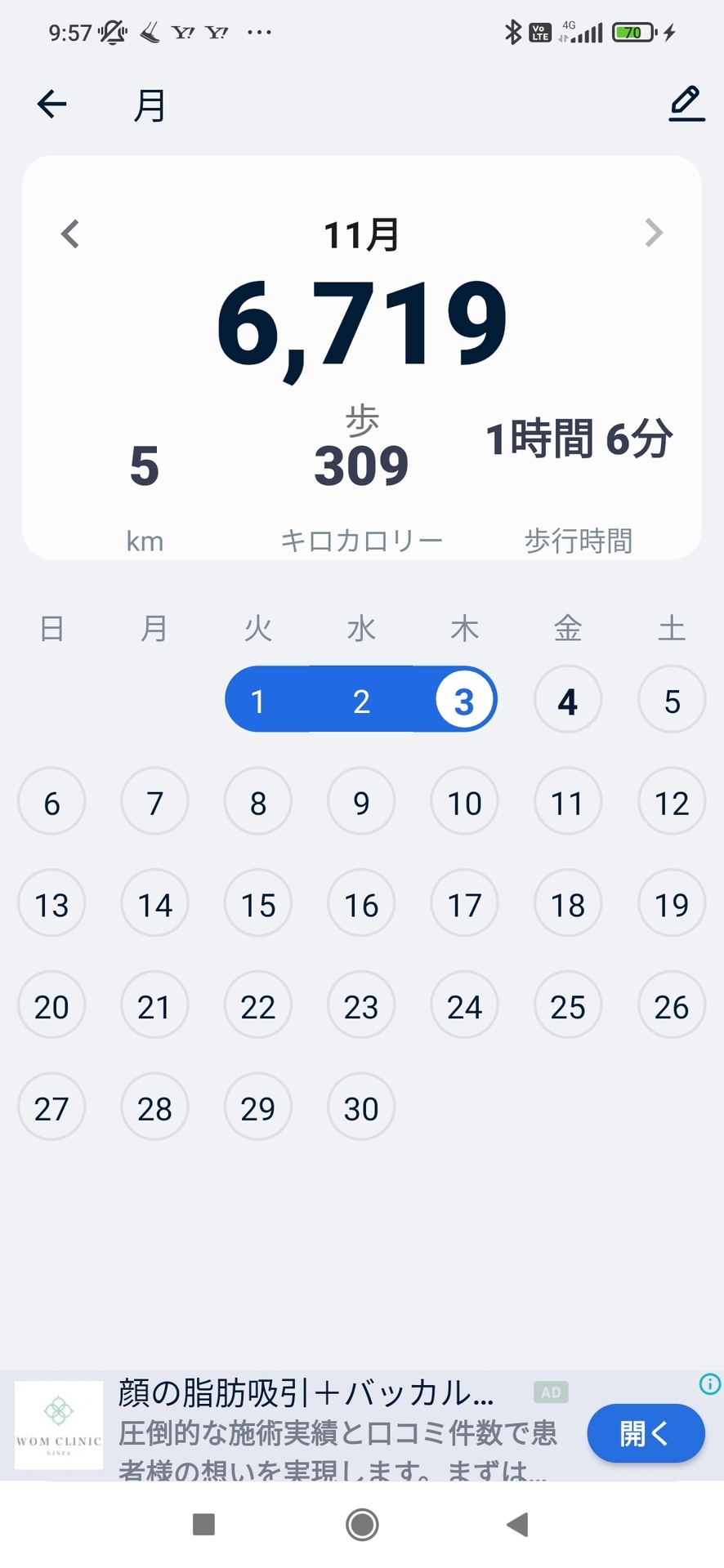Show the next month

(x=653, y=233)
